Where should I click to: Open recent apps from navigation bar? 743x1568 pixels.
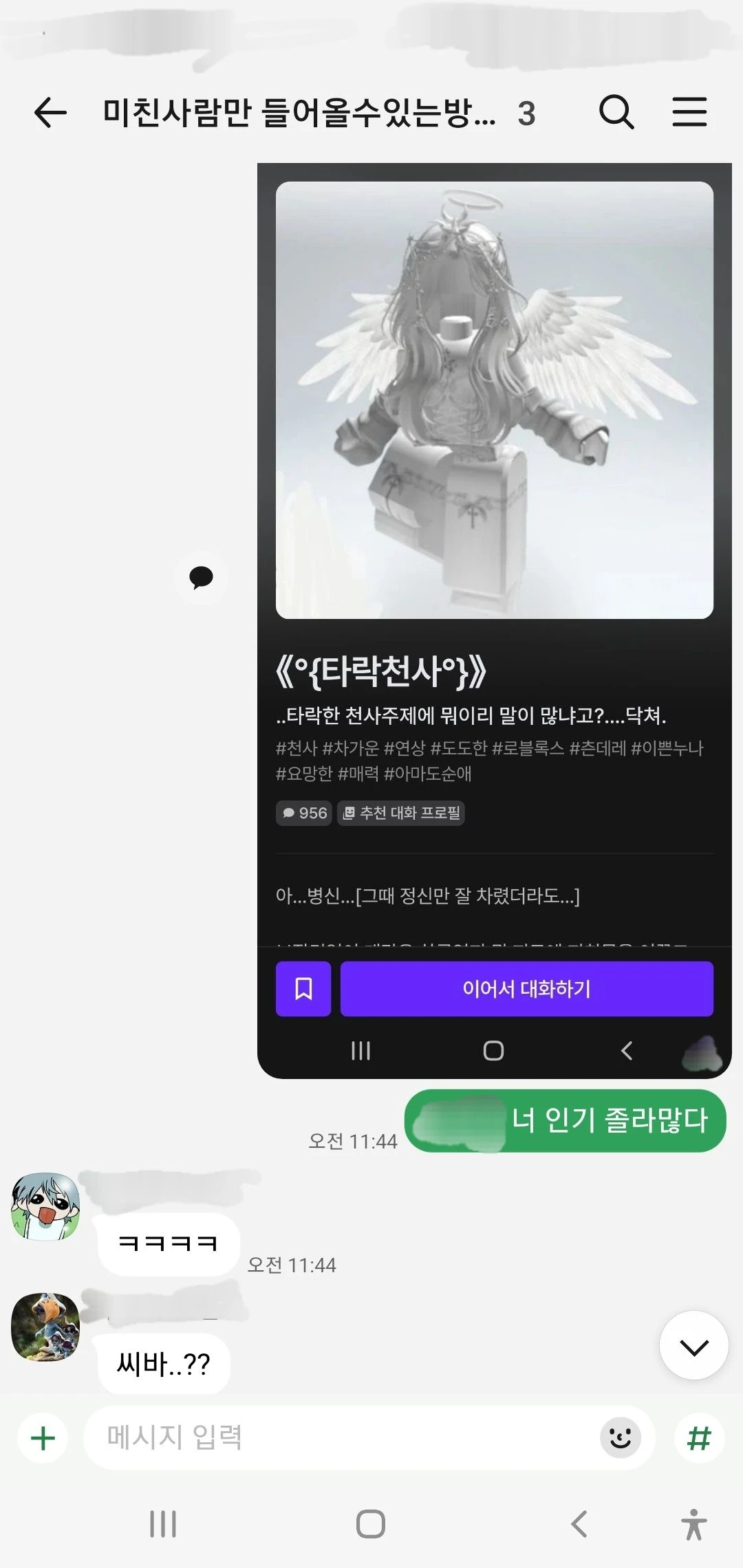tap(163, 1524)
